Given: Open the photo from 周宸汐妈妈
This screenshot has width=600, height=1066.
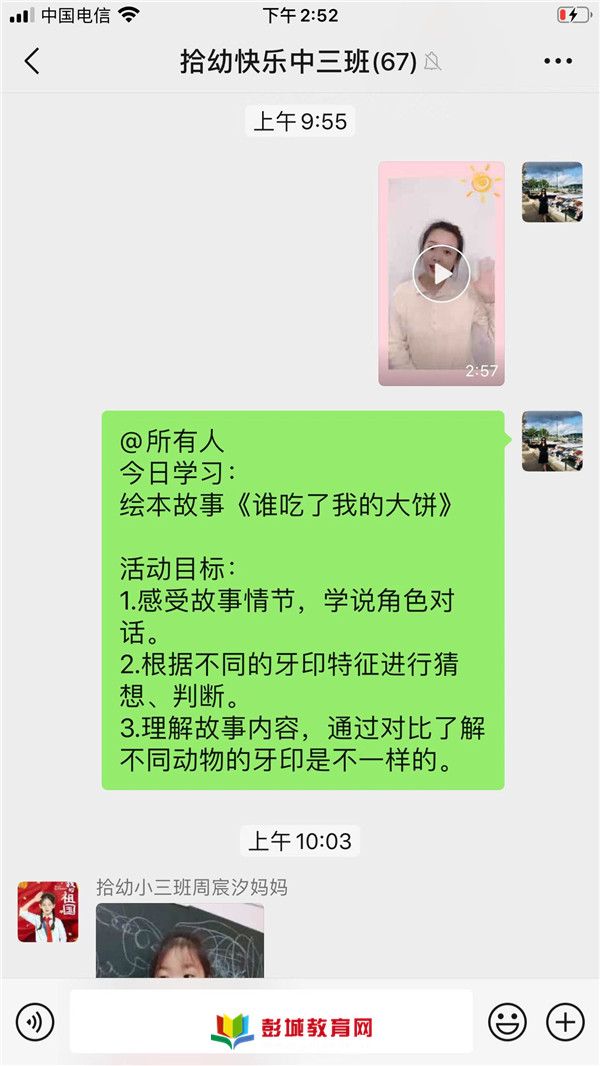Looking at the screenshot, I should 180,940.
